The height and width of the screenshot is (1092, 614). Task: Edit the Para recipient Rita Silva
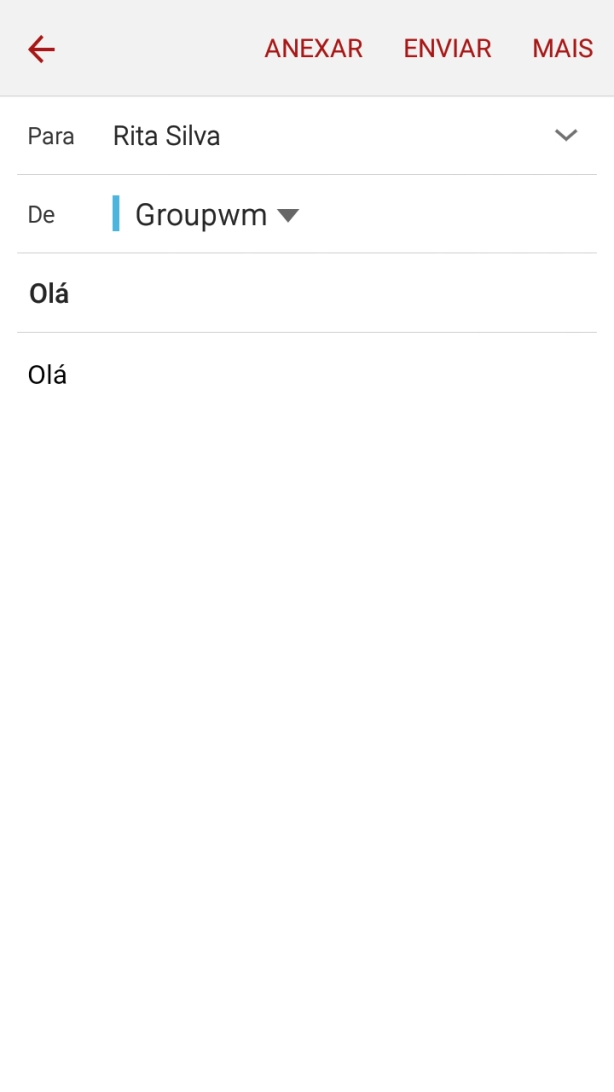click(167, 136)
